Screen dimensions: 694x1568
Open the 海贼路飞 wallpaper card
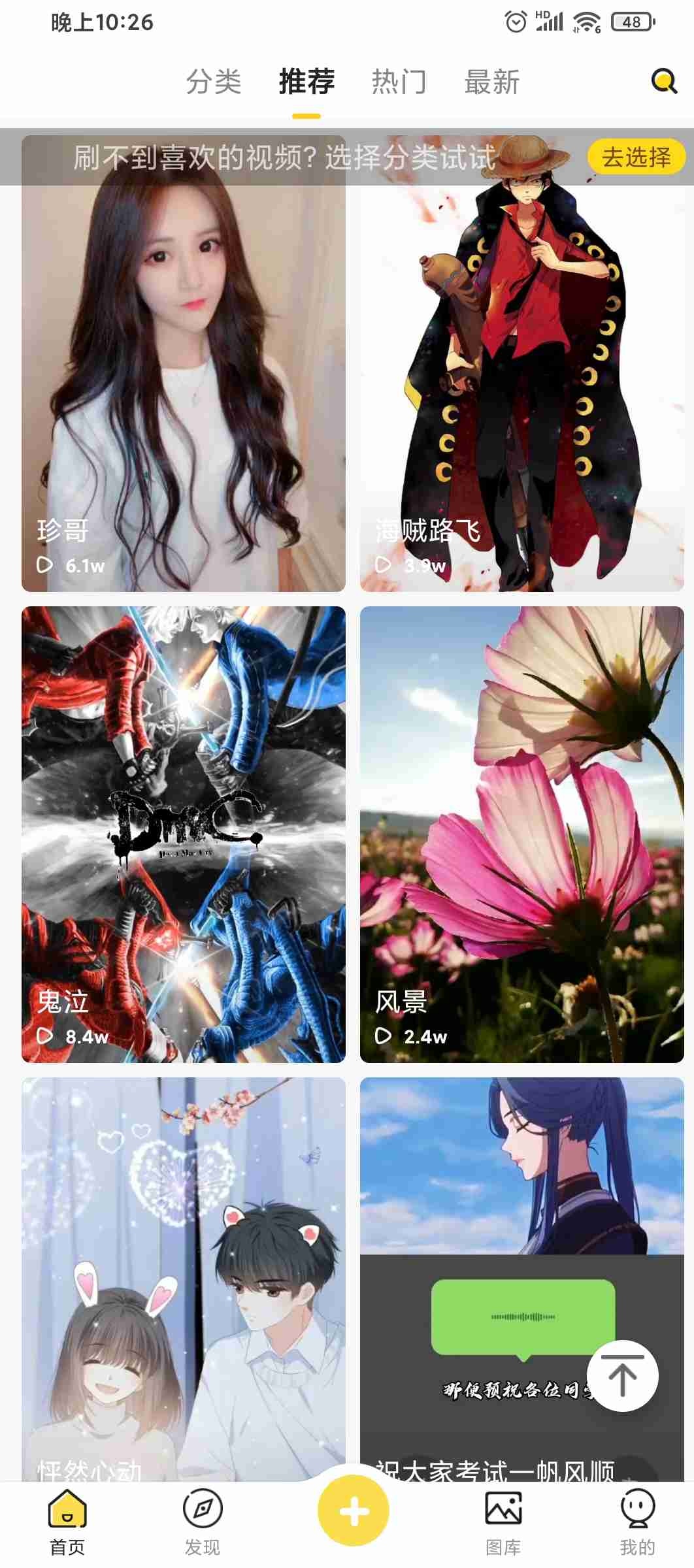click(x=522, y=363)
